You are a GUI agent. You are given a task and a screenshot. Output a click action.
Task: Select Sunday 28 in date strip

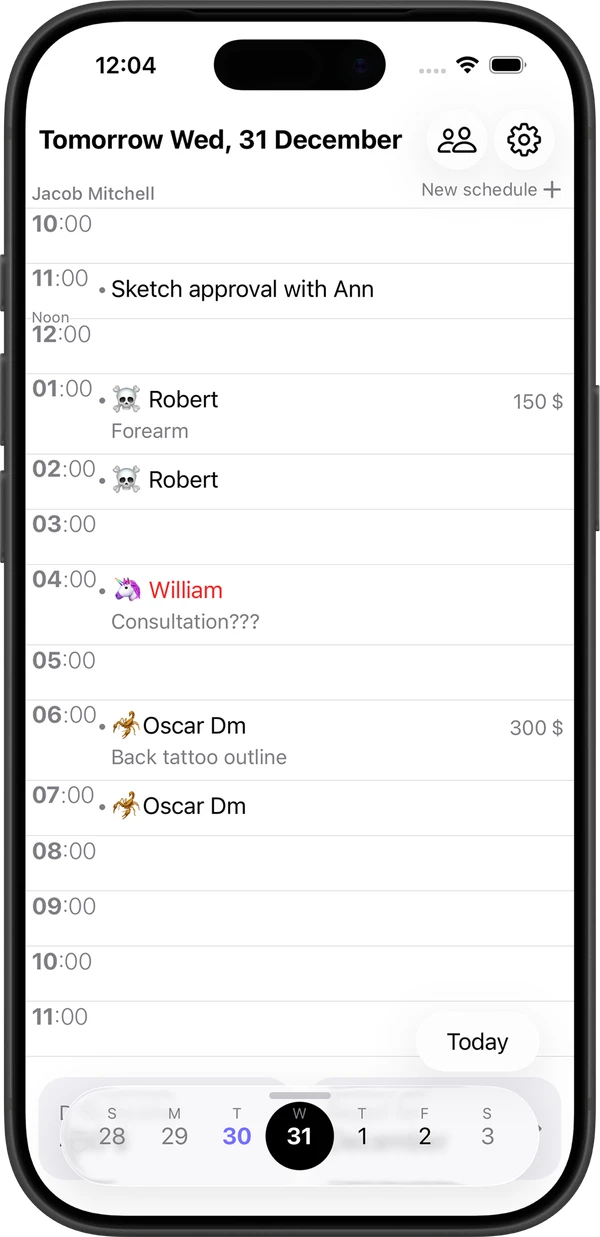point(112,1128)
